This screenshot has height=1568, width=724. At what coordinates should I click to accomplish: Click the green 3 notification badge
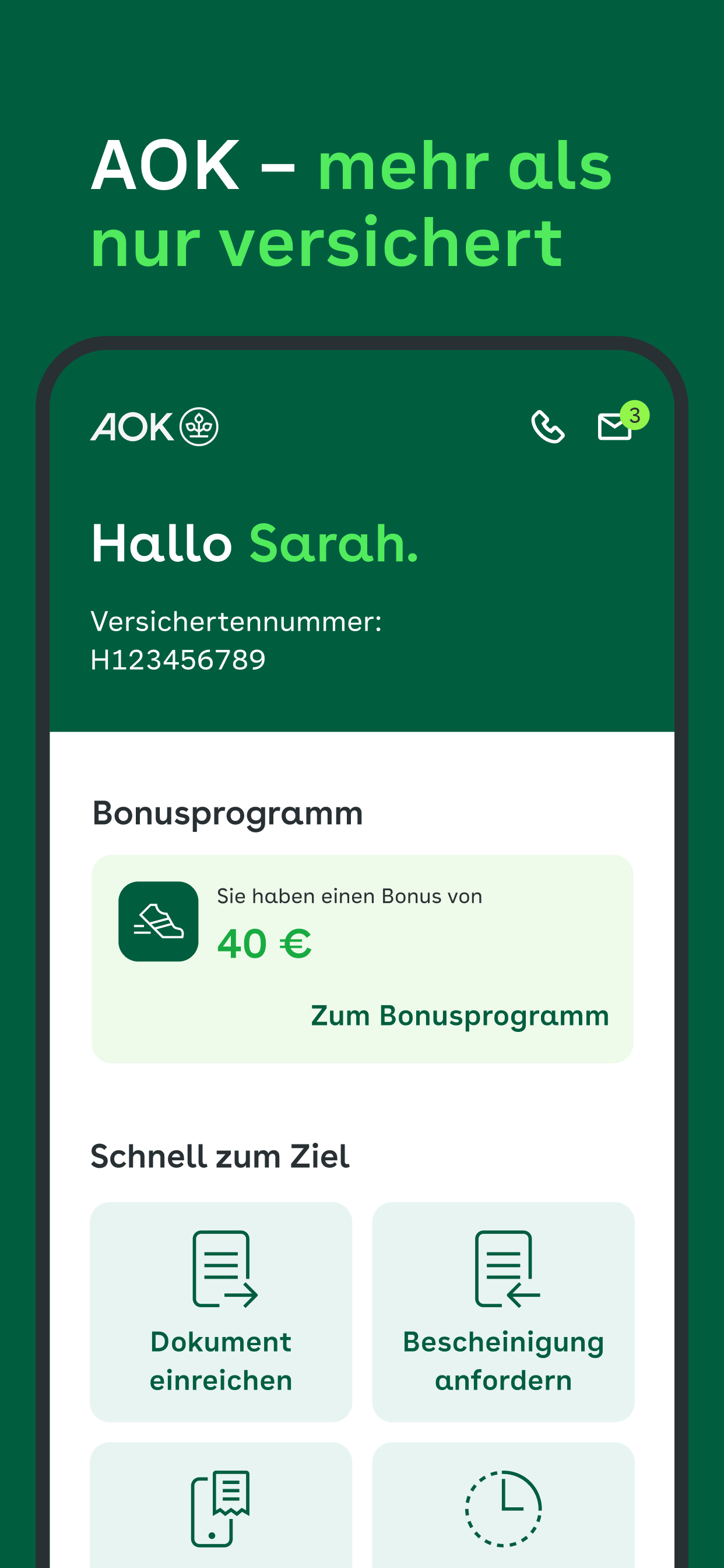point(635,414)
